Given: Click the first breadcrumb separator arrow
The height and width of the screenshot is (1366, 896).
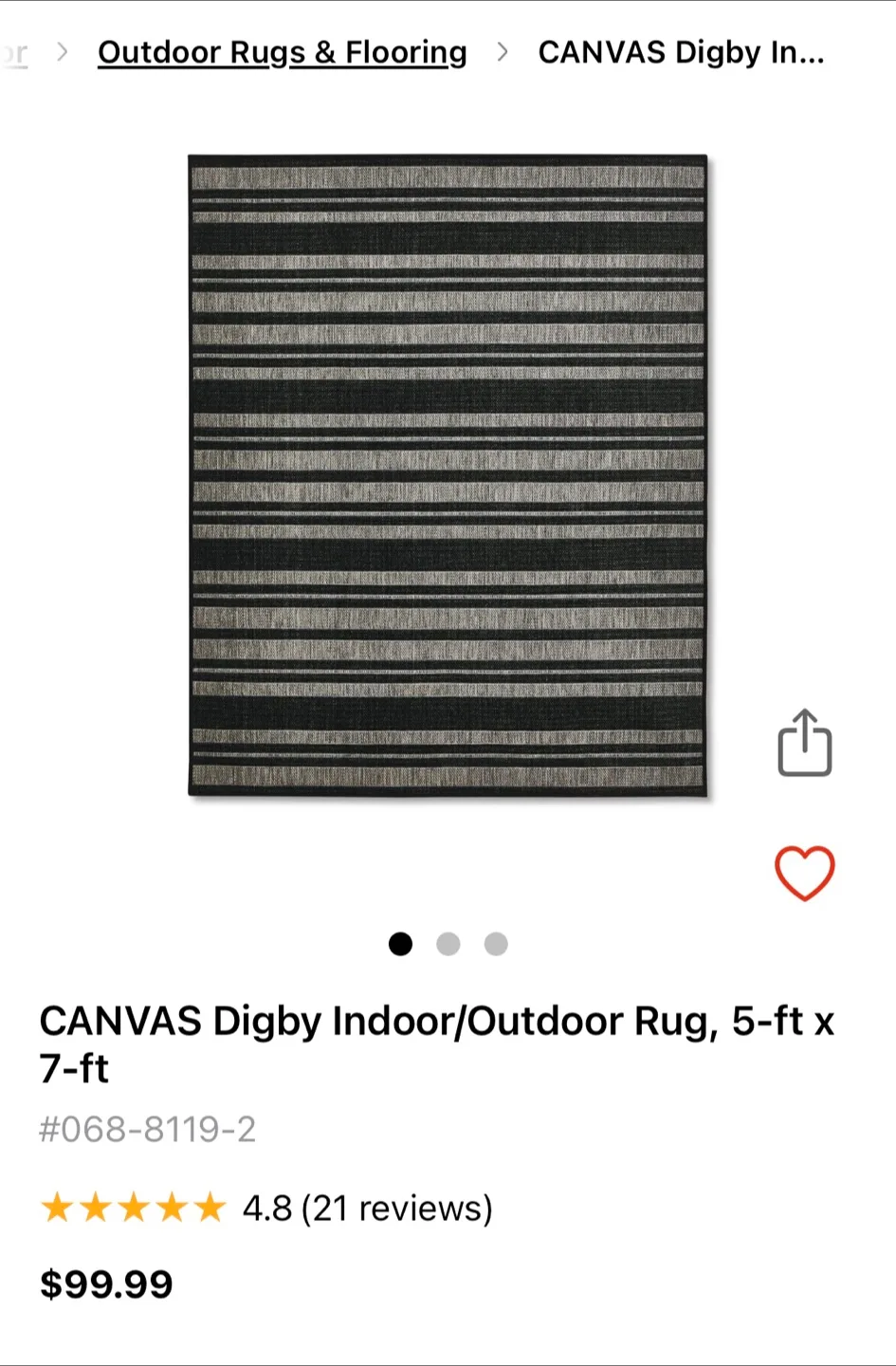Looking at the screenshot, I should [63, 52].
